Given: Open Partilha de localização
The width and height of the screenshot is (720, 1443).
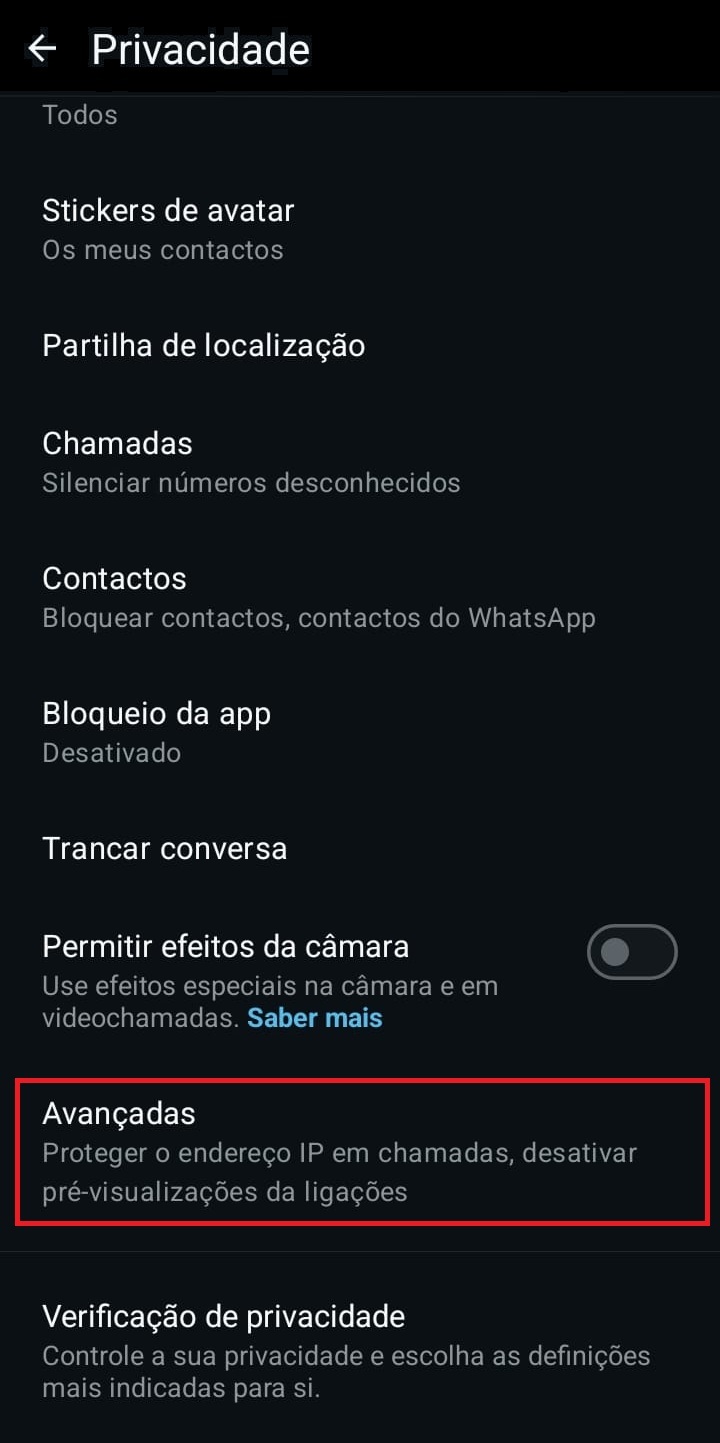Looking at the screenshot, I should pos(204,346).
